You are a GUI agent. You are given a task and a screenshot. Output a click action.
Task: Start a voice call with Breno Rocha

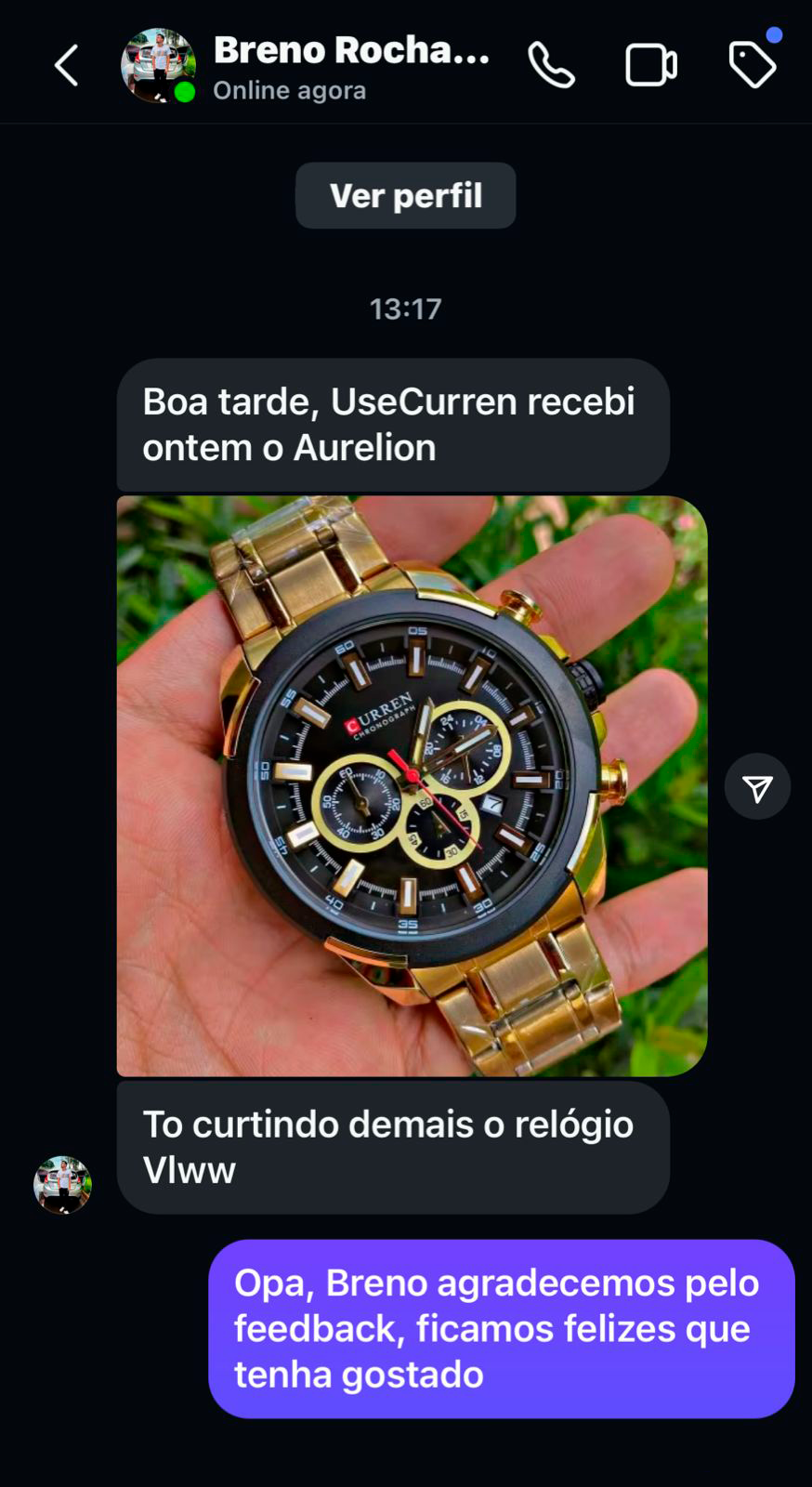pos(552,66)
